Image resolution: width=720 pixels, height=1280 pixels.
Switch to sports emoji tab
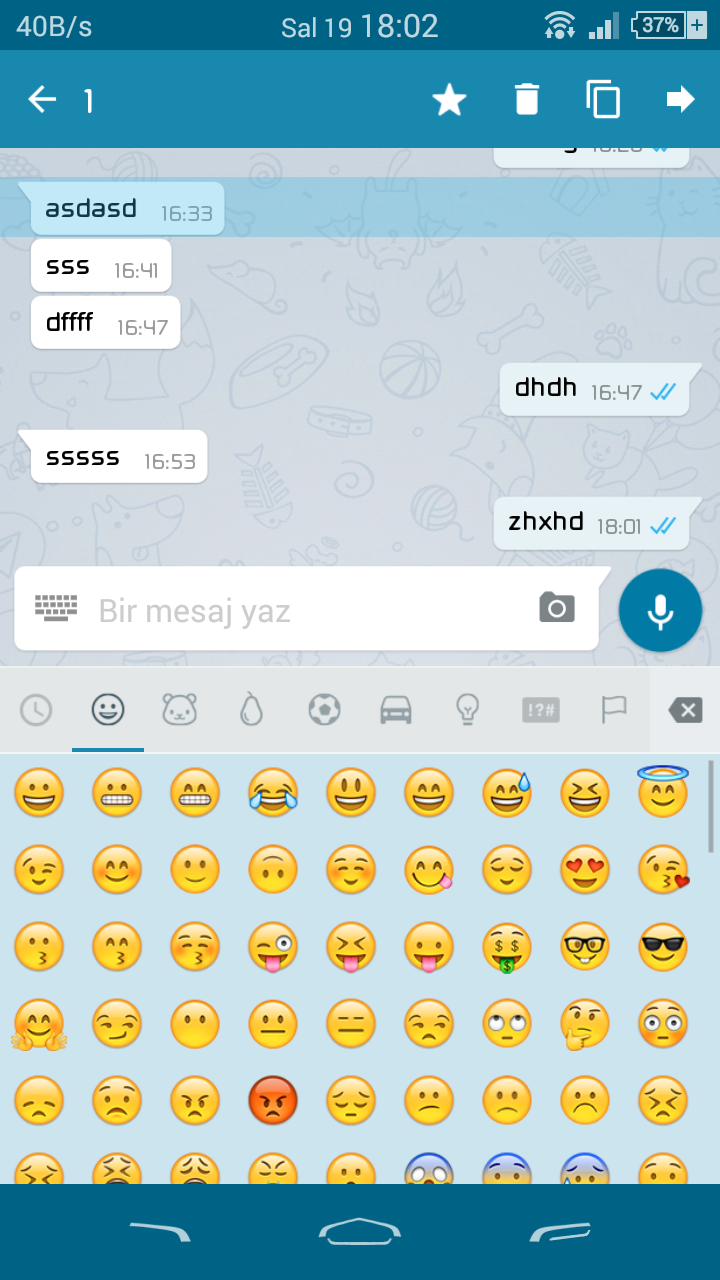point(324,710)
